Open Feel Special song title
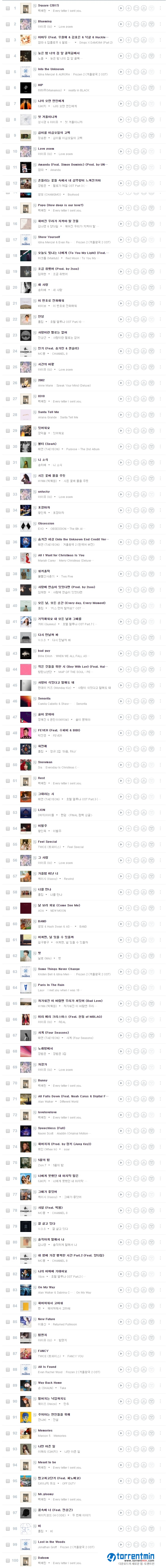 [47, 842]
